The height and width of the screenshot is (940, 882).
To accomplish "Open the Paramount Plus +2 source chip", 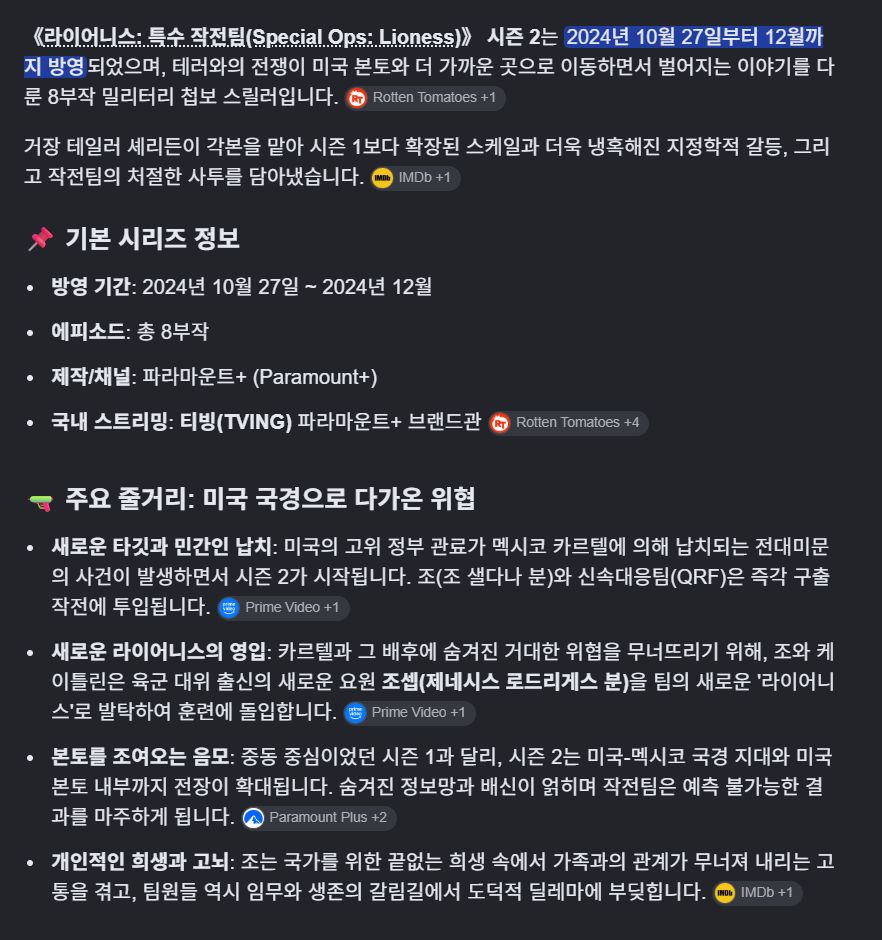I will [318, 817].
